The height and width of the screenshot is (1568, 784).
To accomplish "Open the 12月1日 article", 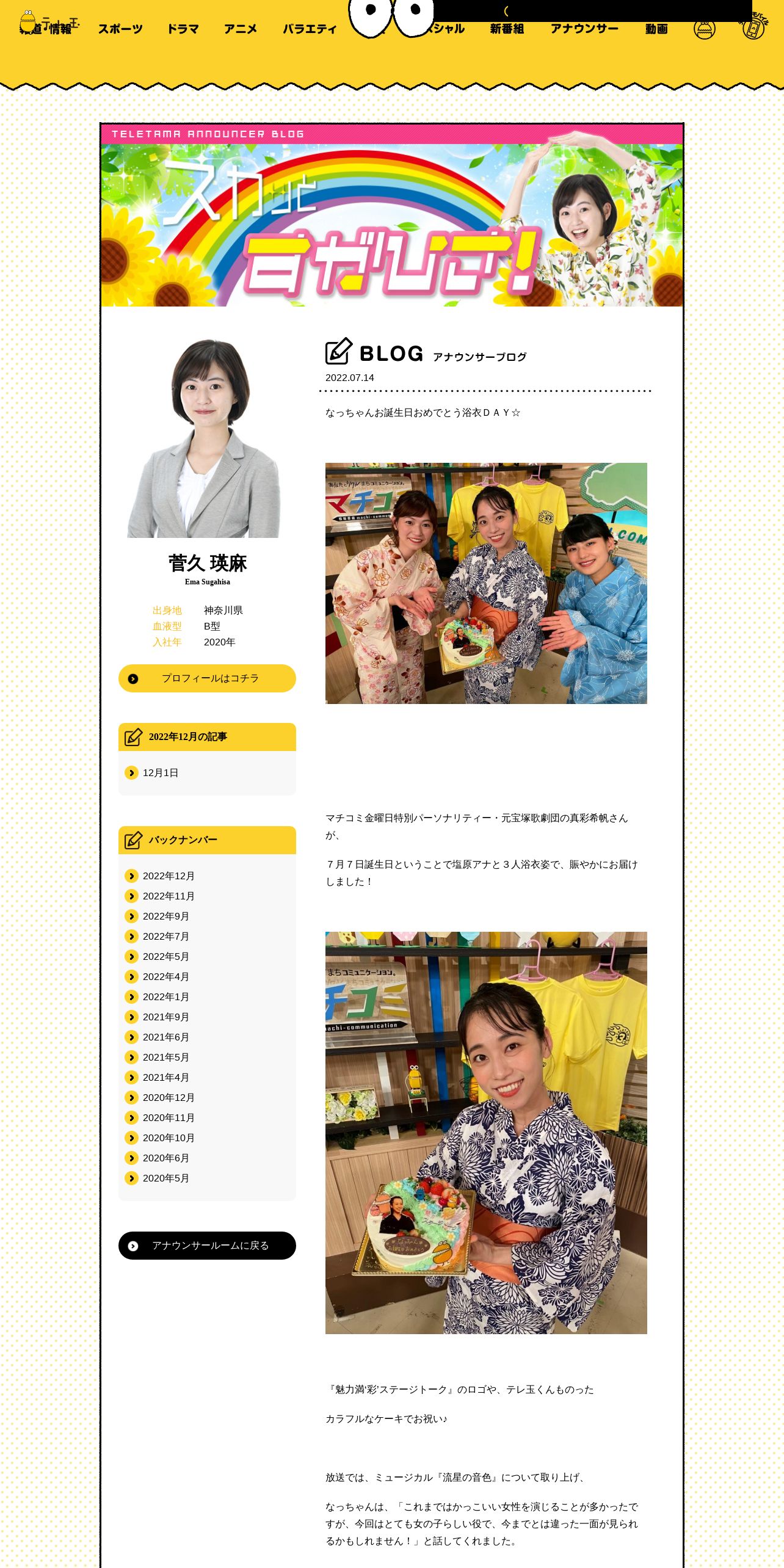I will point(161,773).
